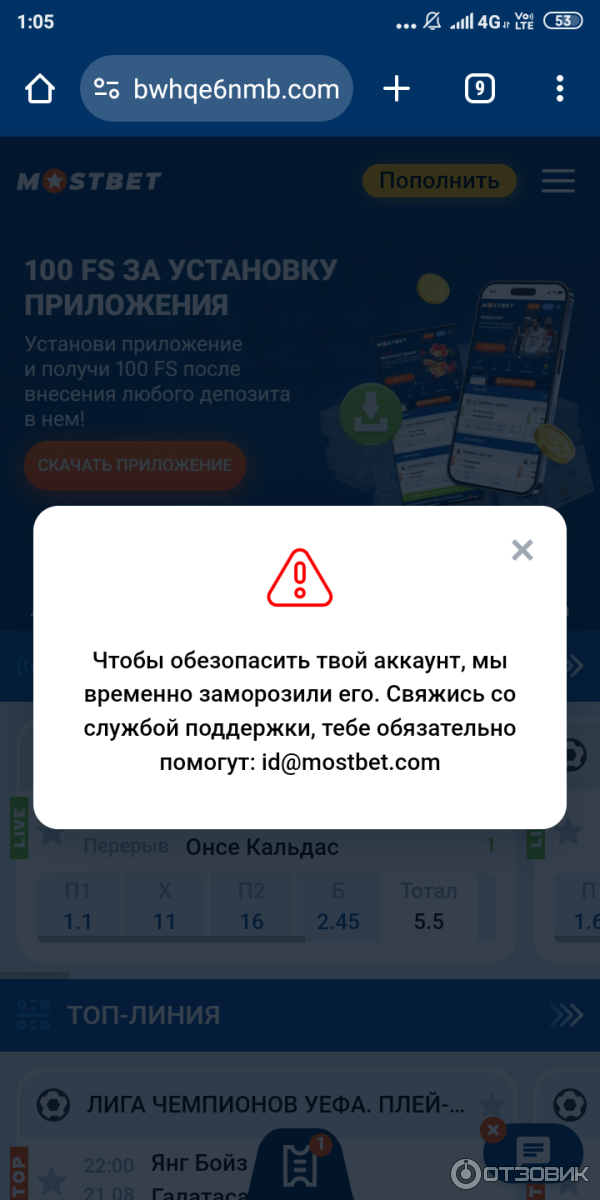Select the П1 odds 1.1
Viewport: 600px width, 1200px height.
[78, 907]
